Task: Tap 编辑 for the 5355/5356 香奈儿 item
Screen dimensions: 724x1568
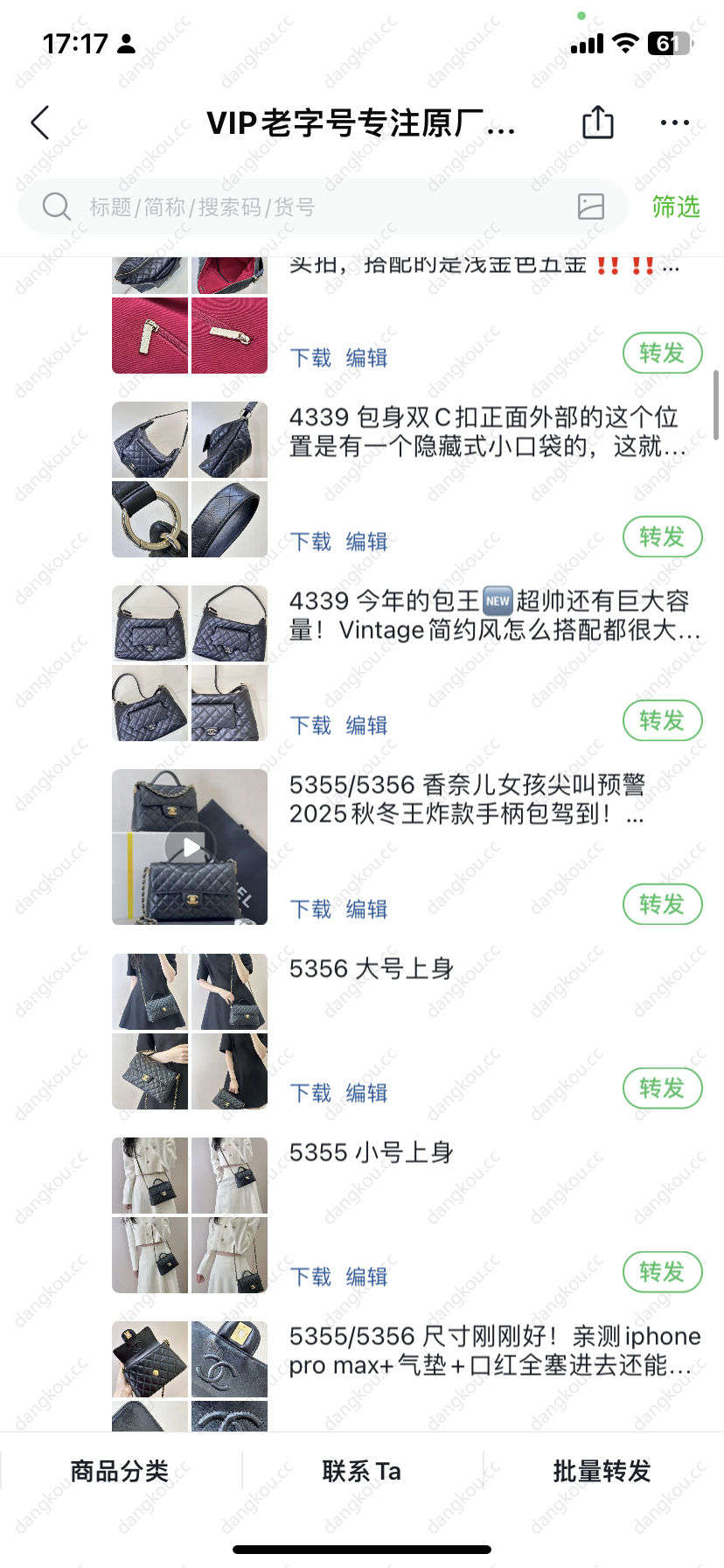Action: 366,909
